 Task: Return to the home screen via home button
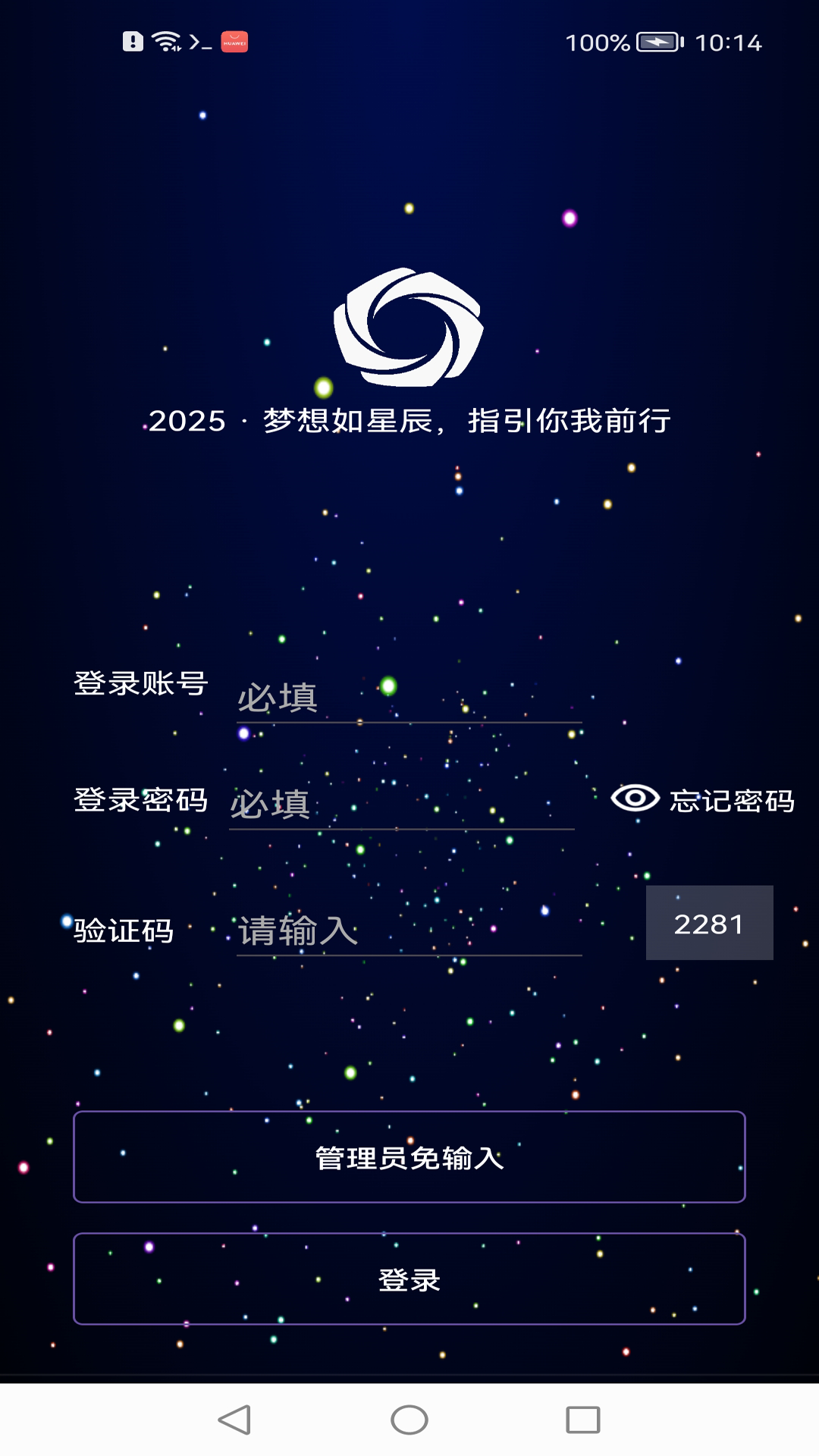pyautogui.click(x=409, y=1420)
